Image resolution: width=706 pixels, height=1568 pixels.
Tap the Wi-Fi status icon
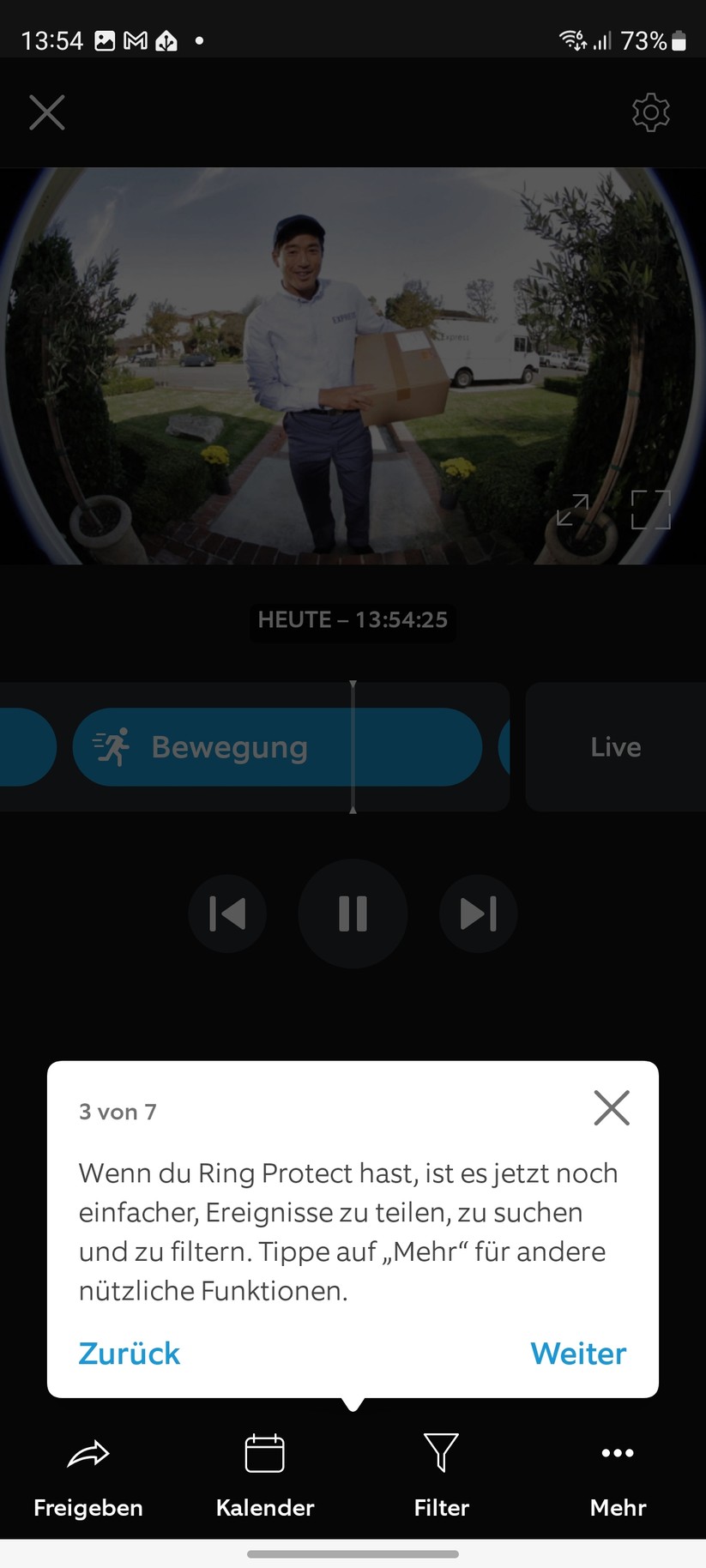pyautogui.click(x=571, y=39)
